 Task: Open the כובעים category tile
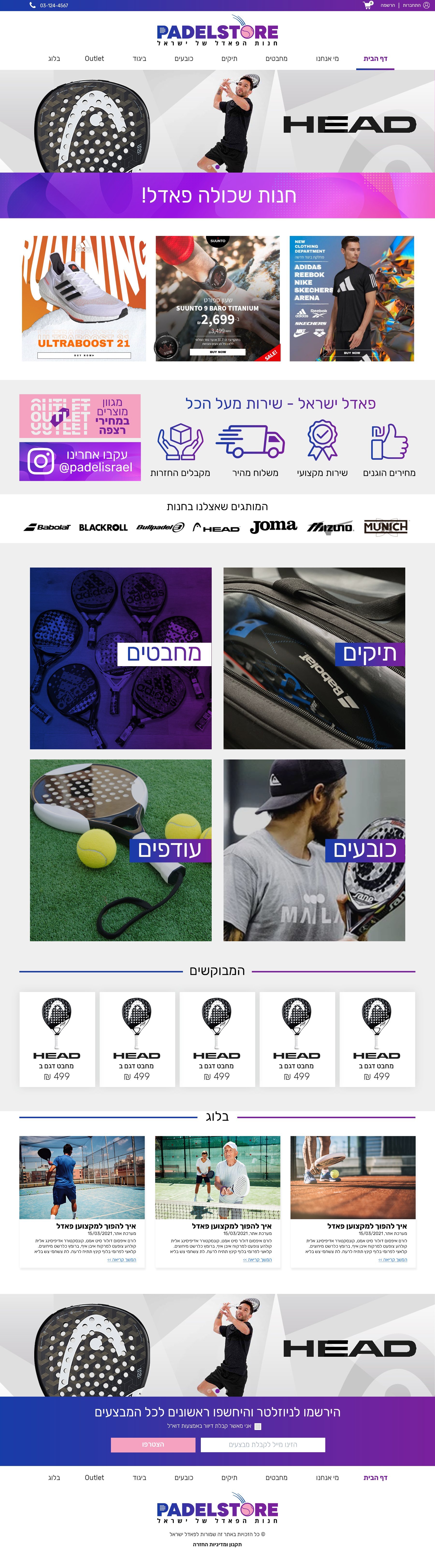pos(314,850)
